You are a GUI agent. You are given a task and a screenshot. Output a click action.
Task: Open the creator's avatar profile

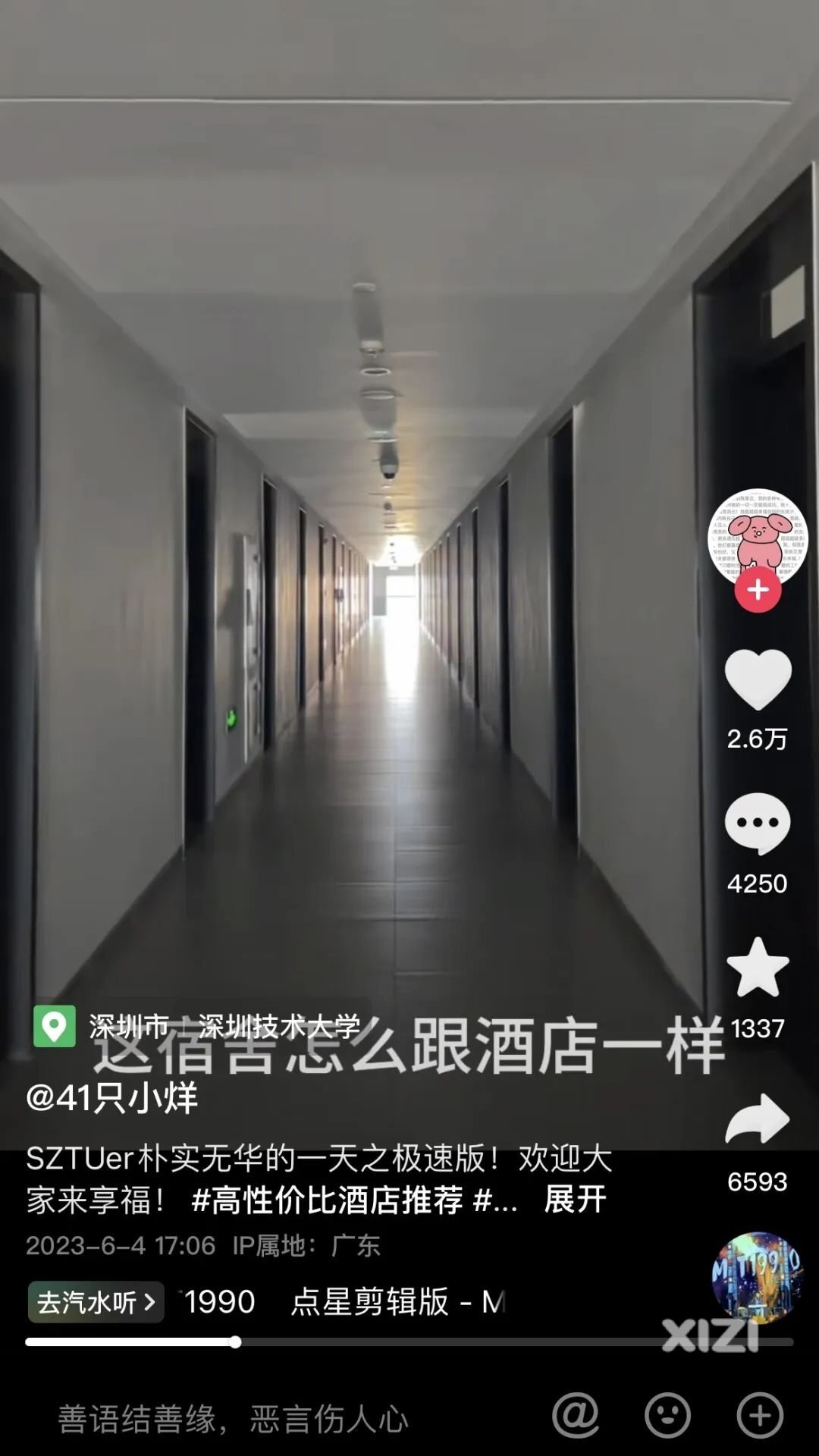757,537
